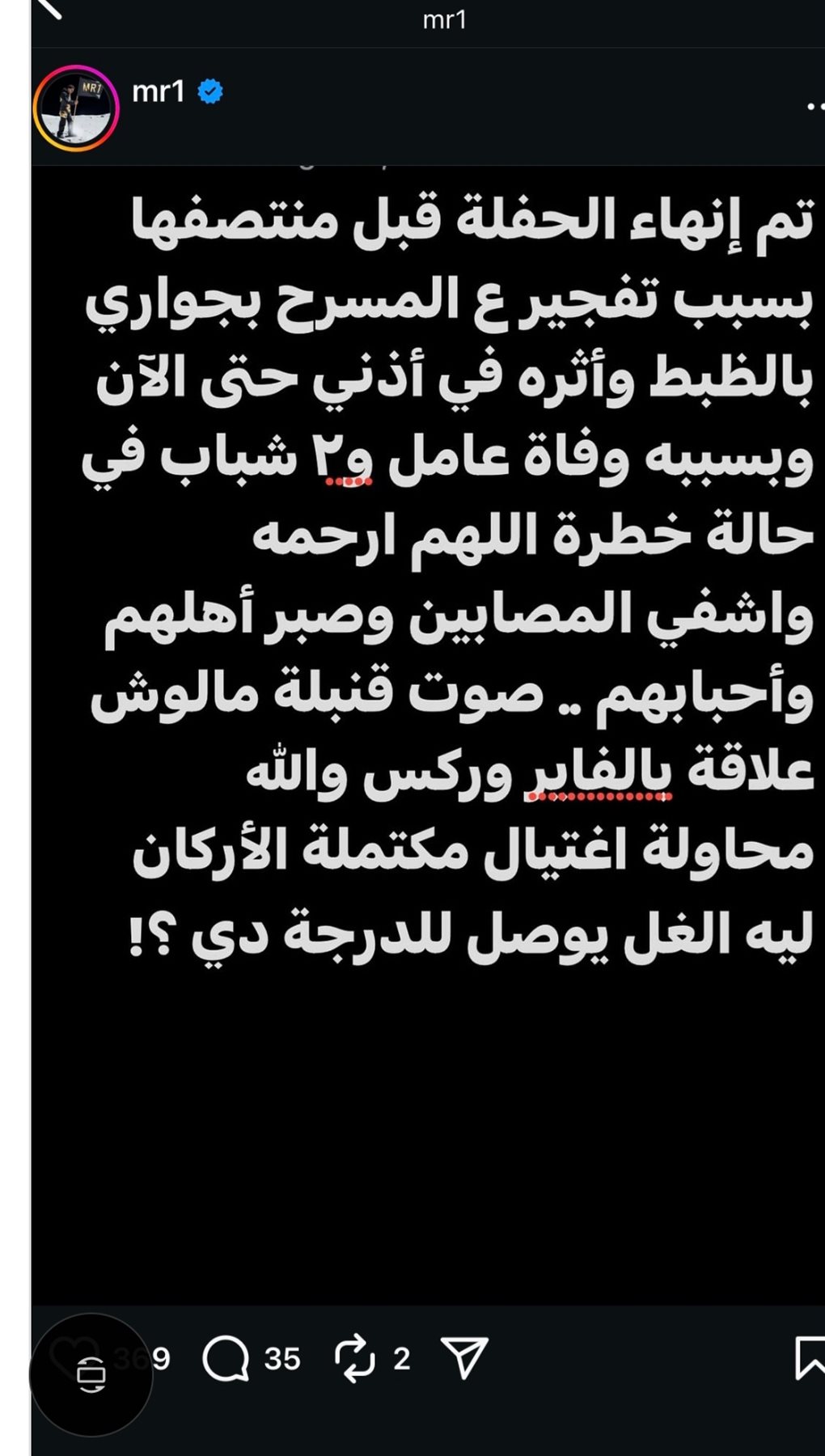Screen dimensions: 825x1456
Task: Tap the floating screen-capture bubble
Action: coord(91,1374)
